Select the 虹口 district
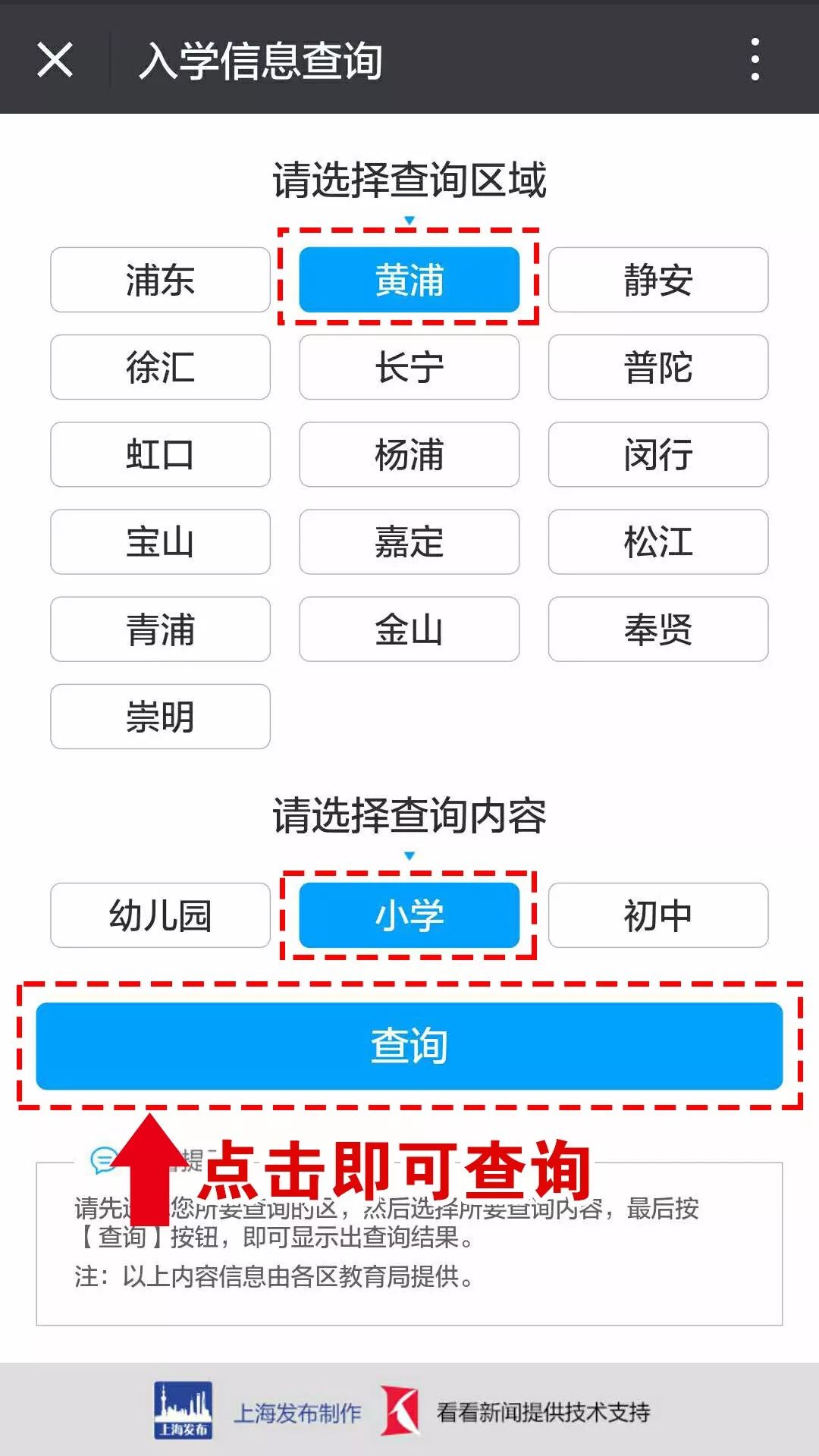 pos(160,454)
